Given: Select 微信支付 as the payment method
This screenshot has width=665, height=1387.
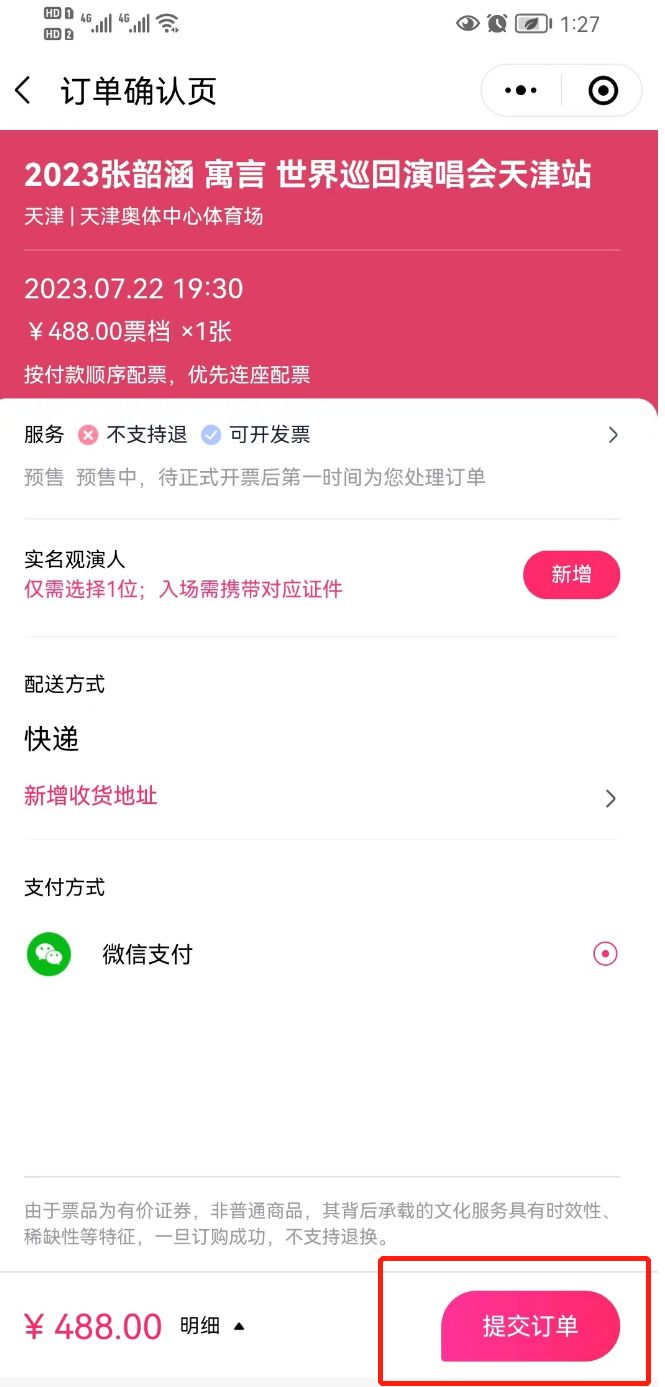Looking at the screenshot, I should (x=605, y=954).
